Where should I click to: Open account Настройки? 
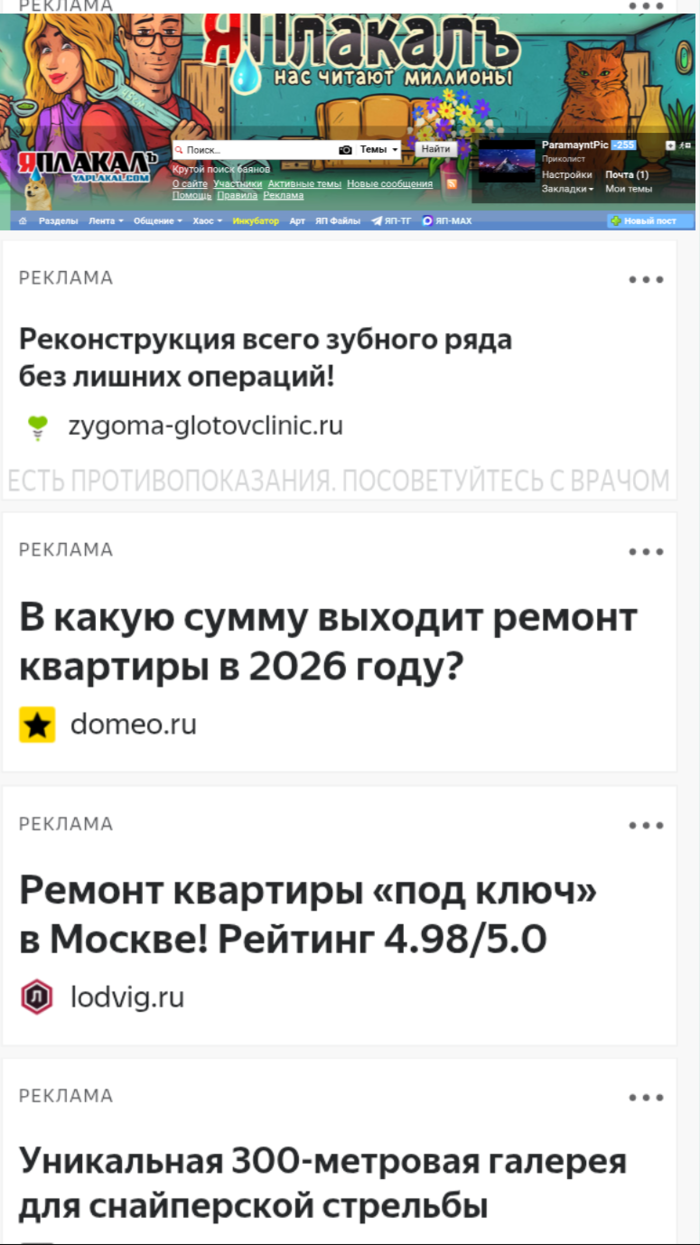[567, 175]
